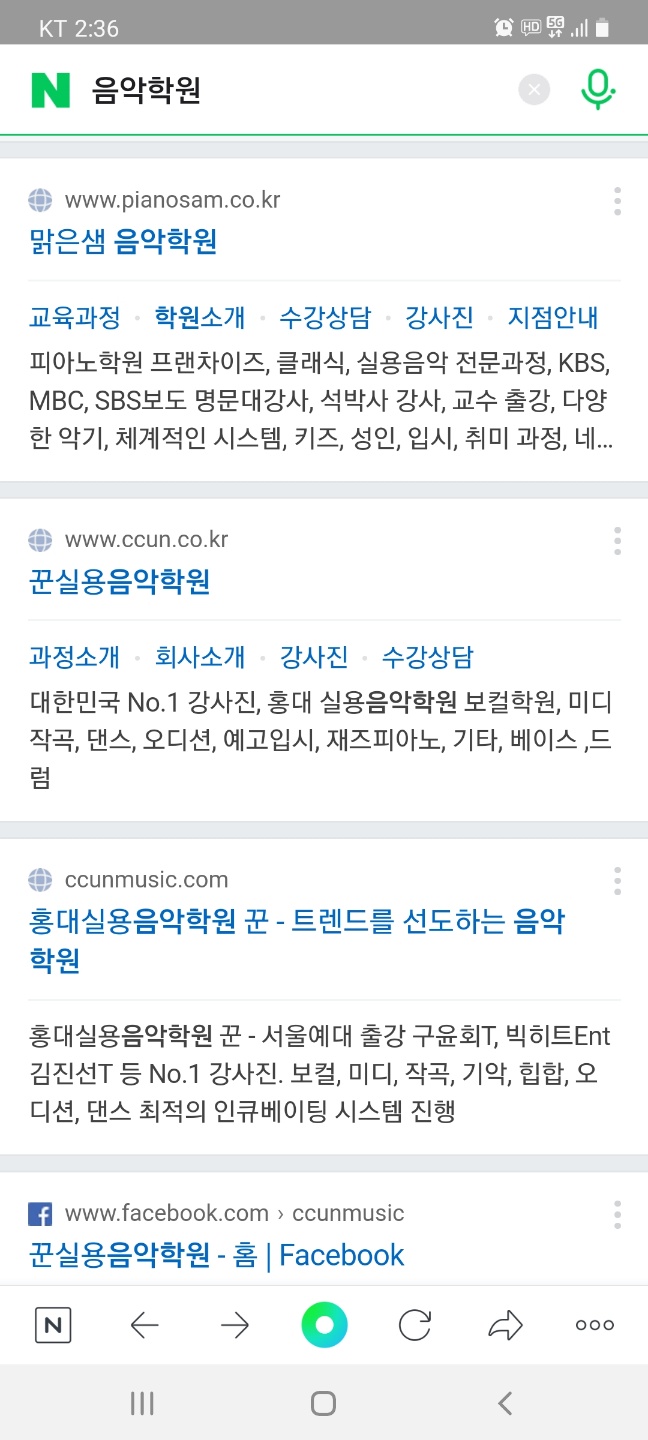The width and height of the screenshot is (648, 1440).
Task: Go to Naver home via N icon
Action: point(53,1326)
